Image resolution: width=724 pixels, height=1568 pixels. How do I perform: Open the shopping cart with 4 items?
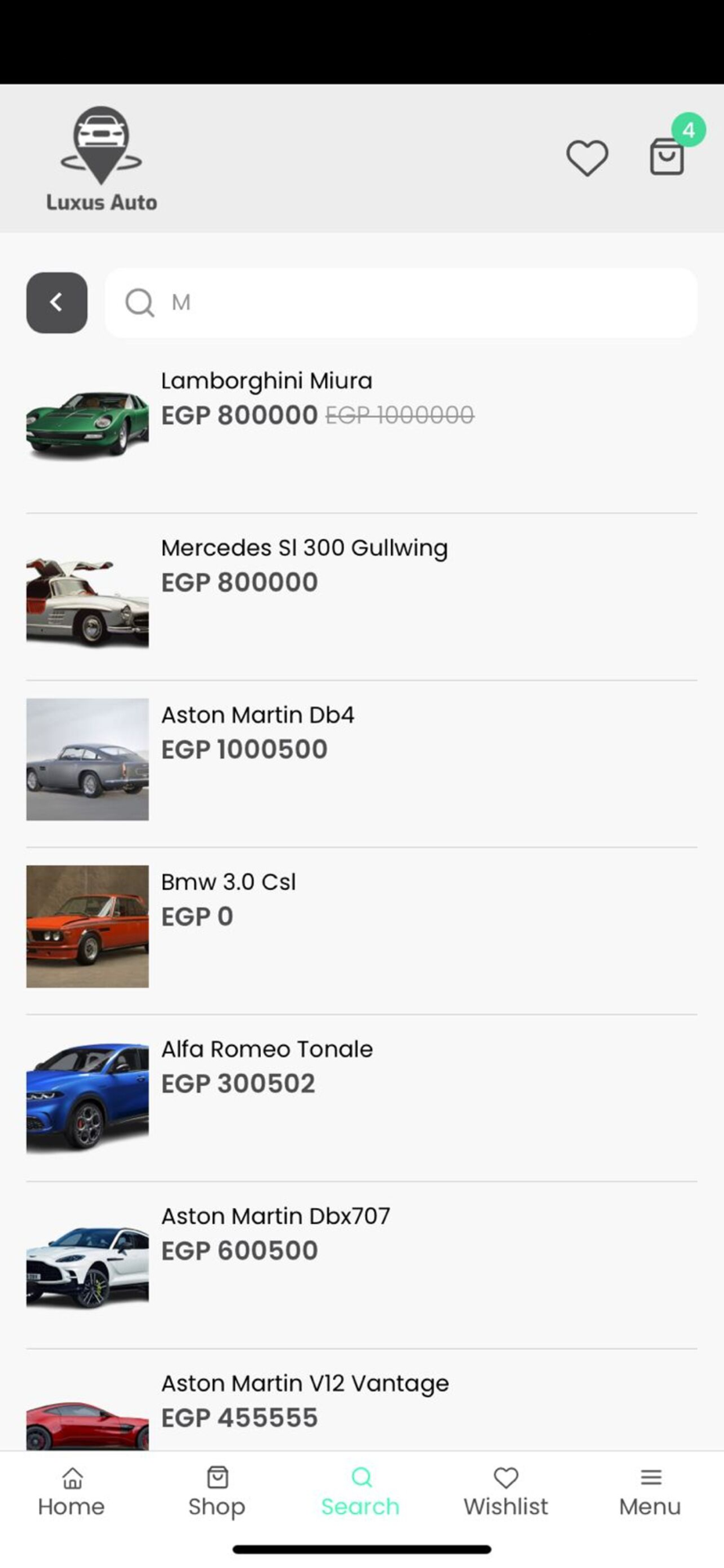667,157
